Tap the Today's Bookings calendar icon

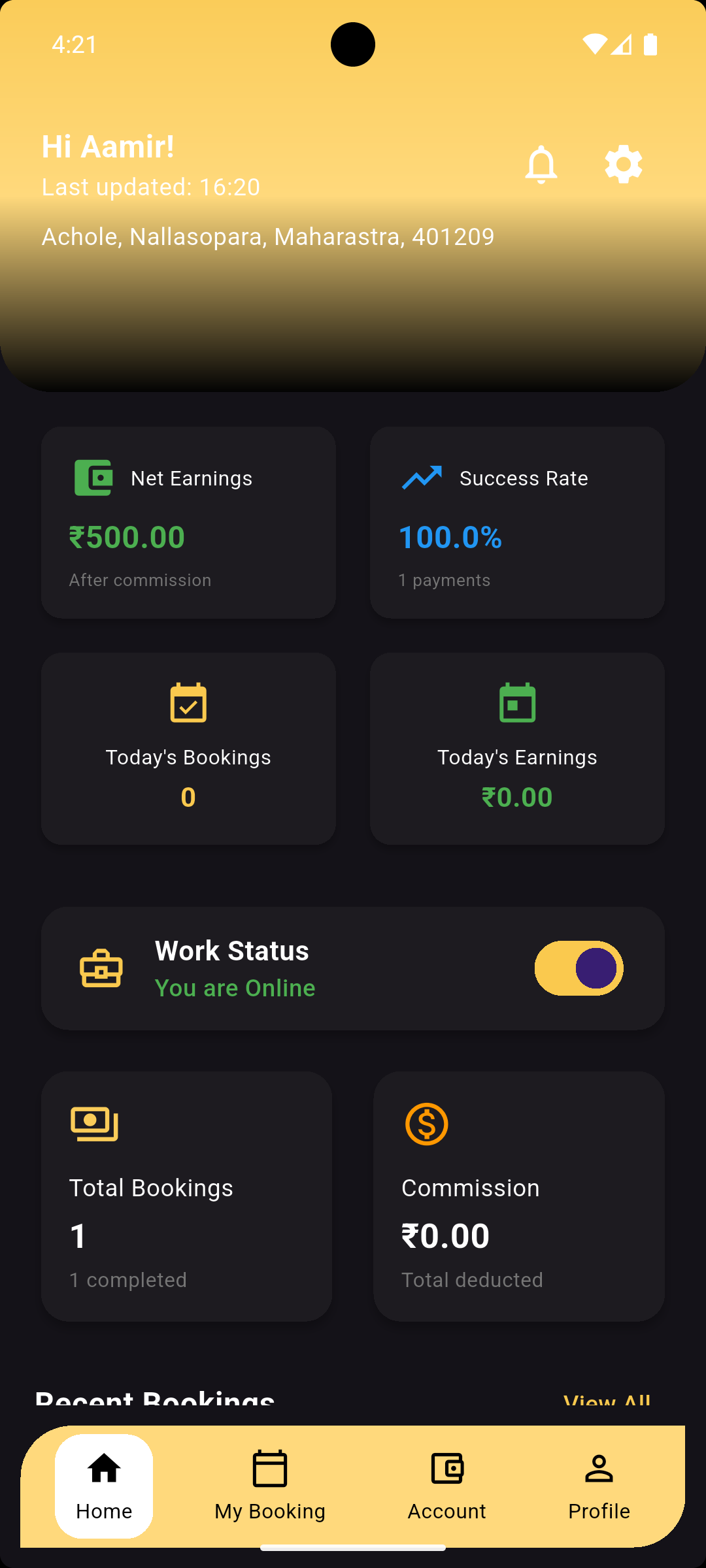click(x=188, y=702)
